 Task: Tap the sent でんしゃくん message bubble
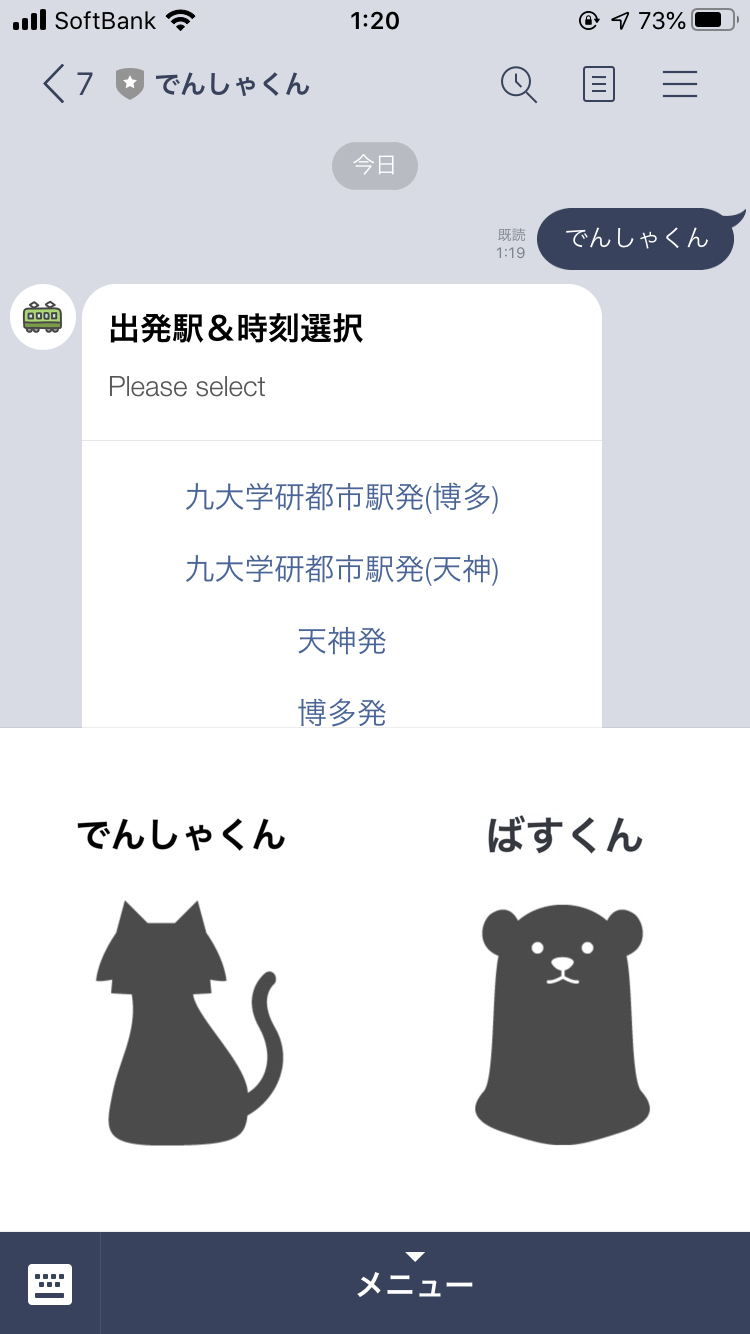(x=636, y=239)
